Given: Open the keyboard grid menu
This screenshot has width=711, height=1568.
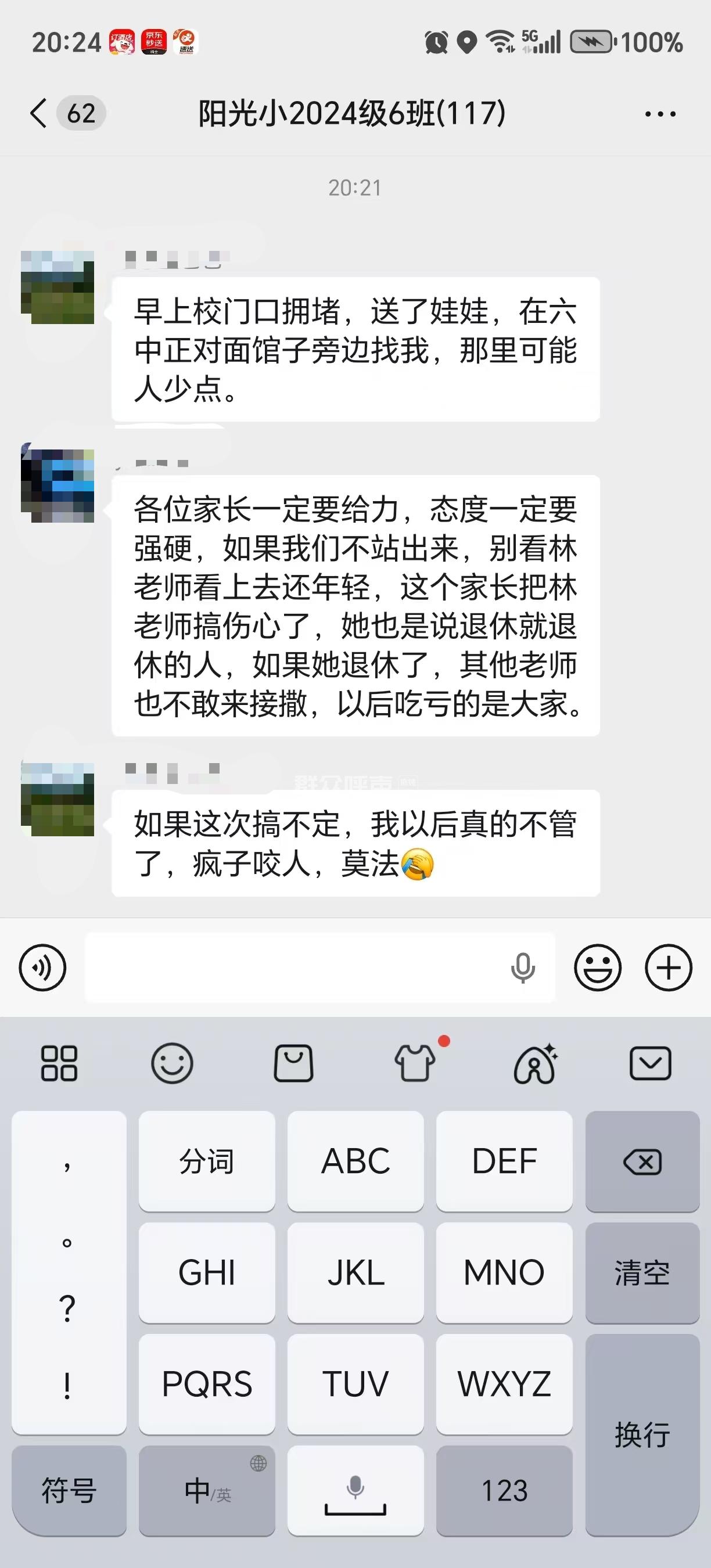Looking at the screenshot, I should tap(59, 1063).
